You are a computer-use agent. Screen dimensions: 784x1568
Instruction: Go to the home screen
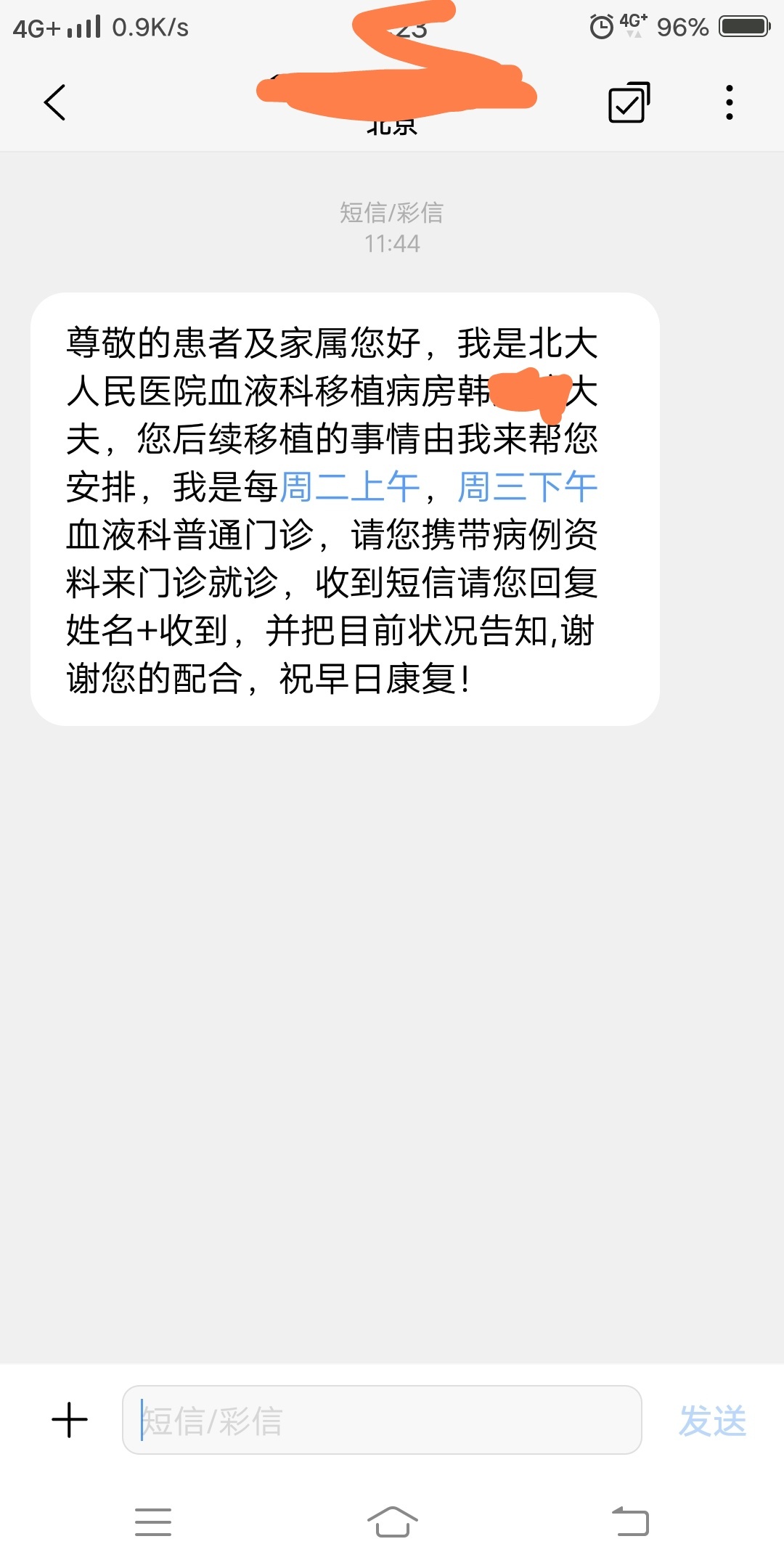coord(392,1522)
